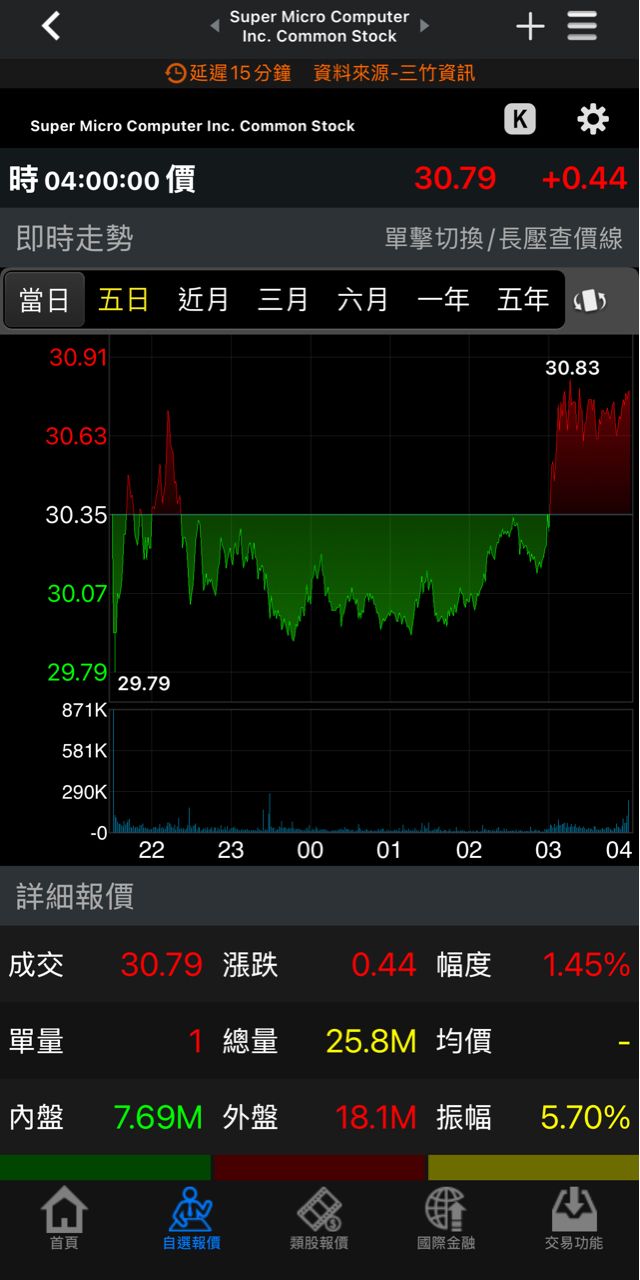Show the 六月 chart range

[362, 299]
